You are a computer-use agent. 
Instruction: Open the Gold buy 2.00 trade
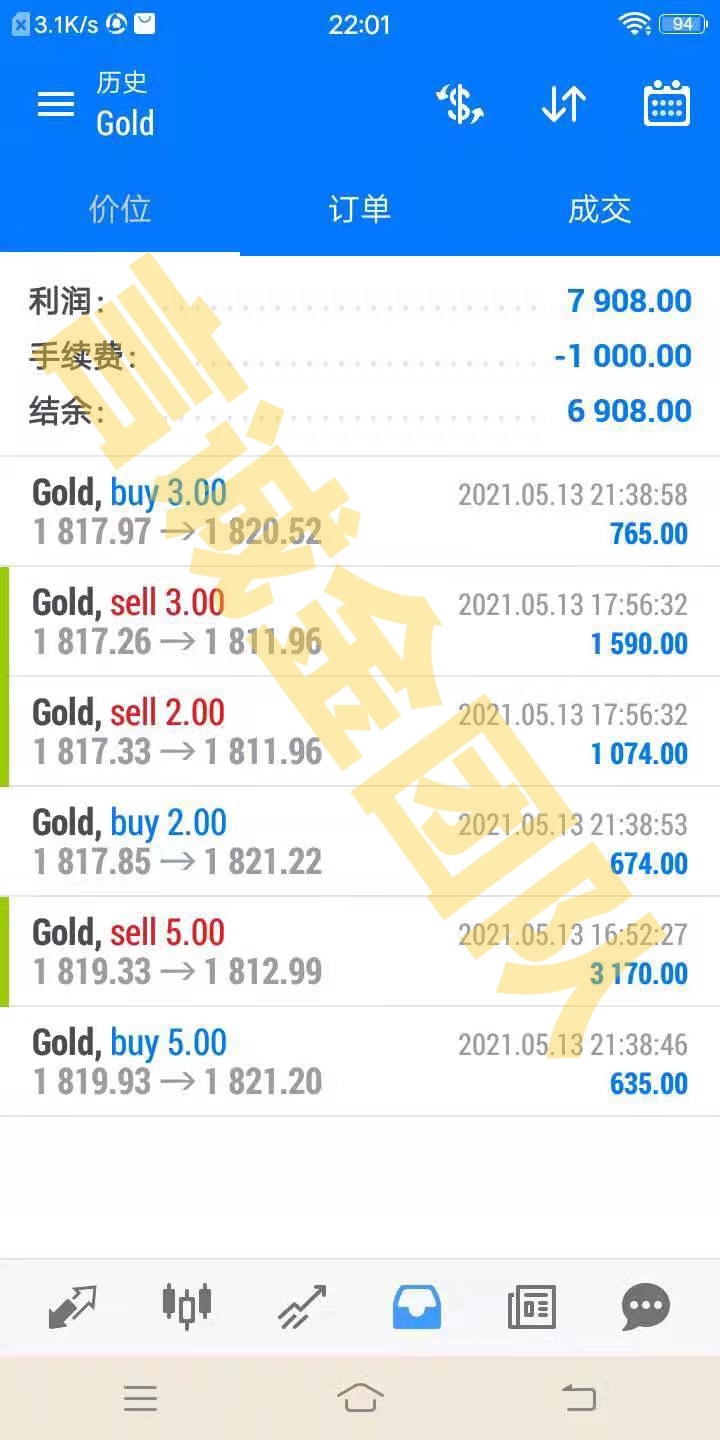coord(360,842)
